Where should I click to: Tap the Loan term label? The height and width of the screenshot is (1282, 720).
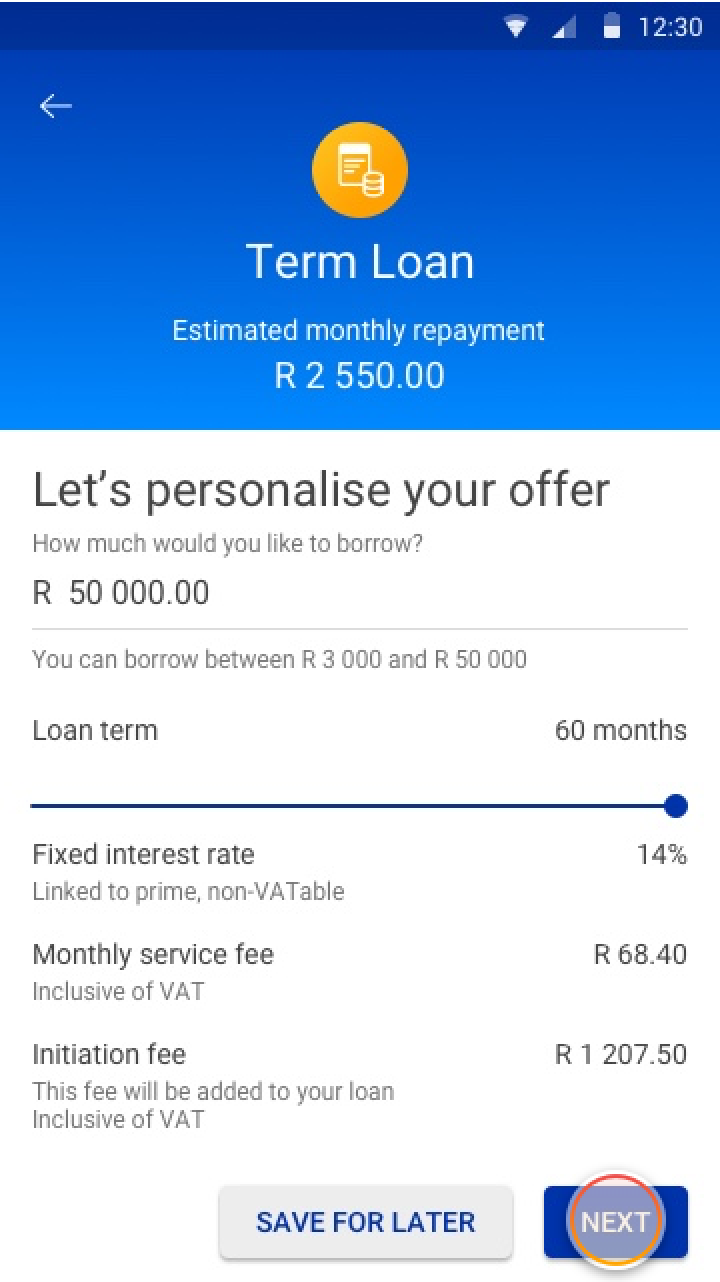pos(95,730)
